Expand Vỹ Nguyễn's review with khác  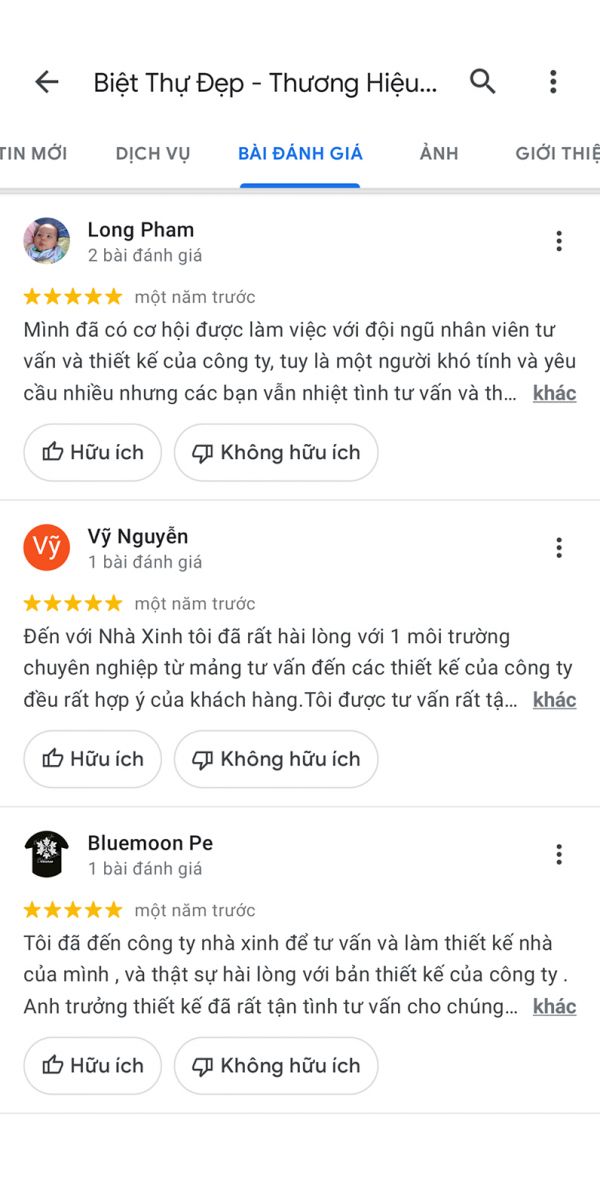[554, 700]
